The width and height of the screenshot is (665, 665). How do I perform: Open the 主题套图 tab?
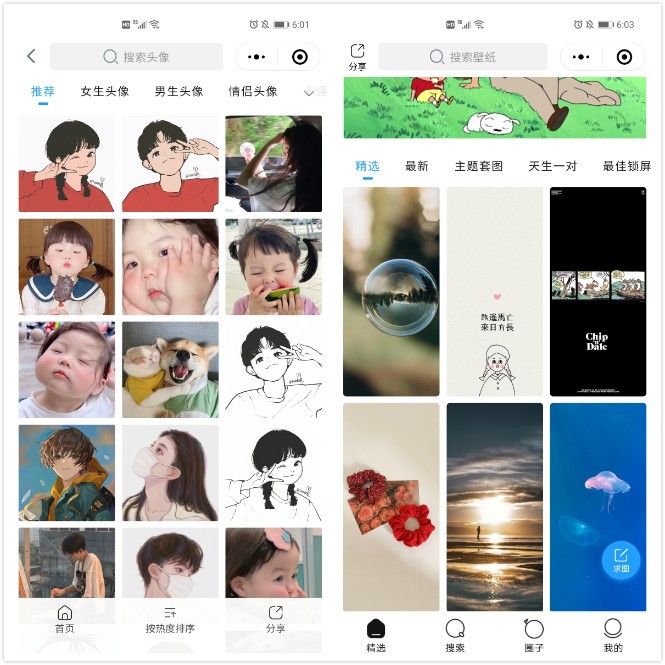click(479, 166)
